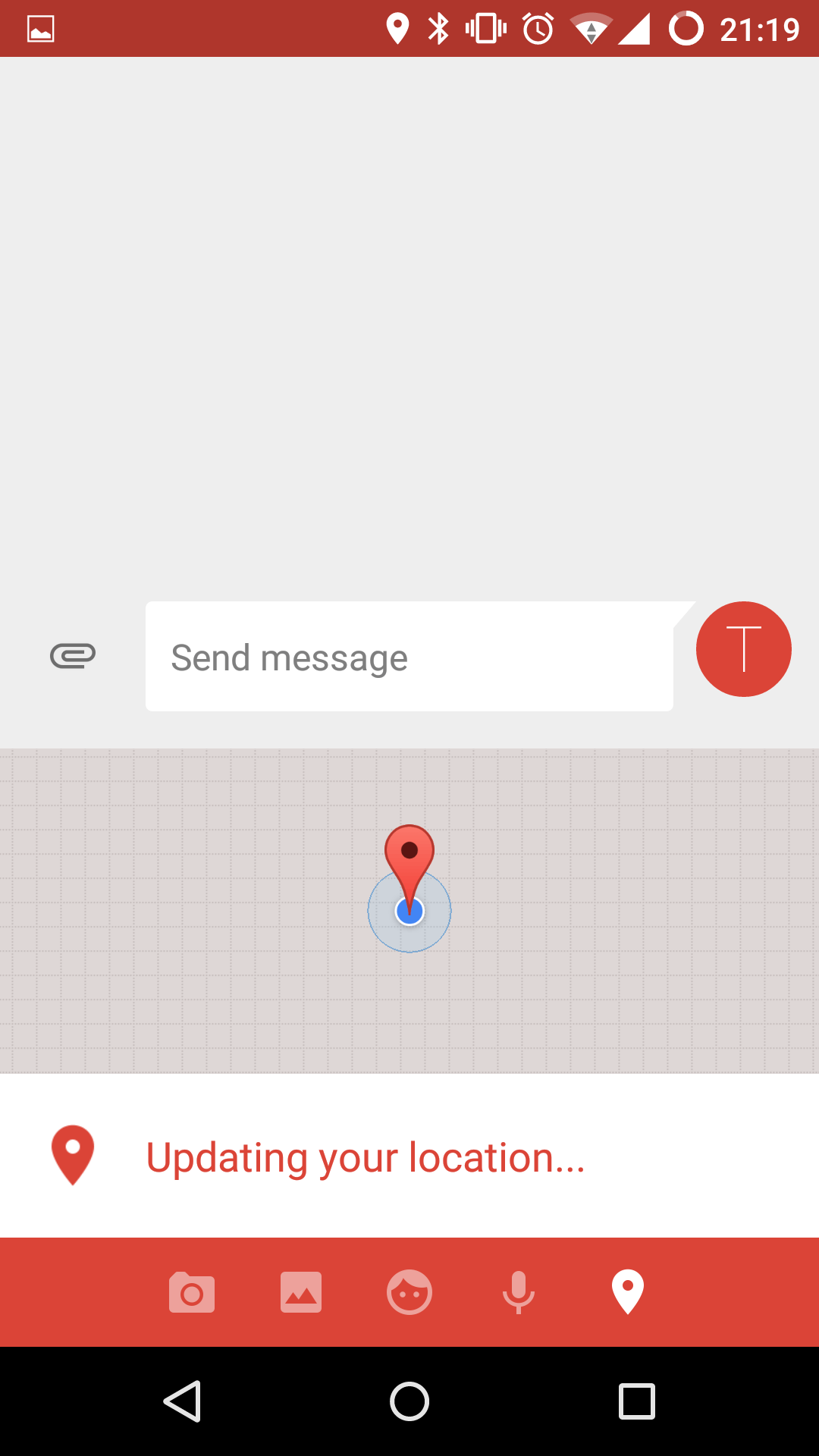Open the emoji sticker picker
The width and height of the screenshot is (819, 1456).
coord(409,1292)
